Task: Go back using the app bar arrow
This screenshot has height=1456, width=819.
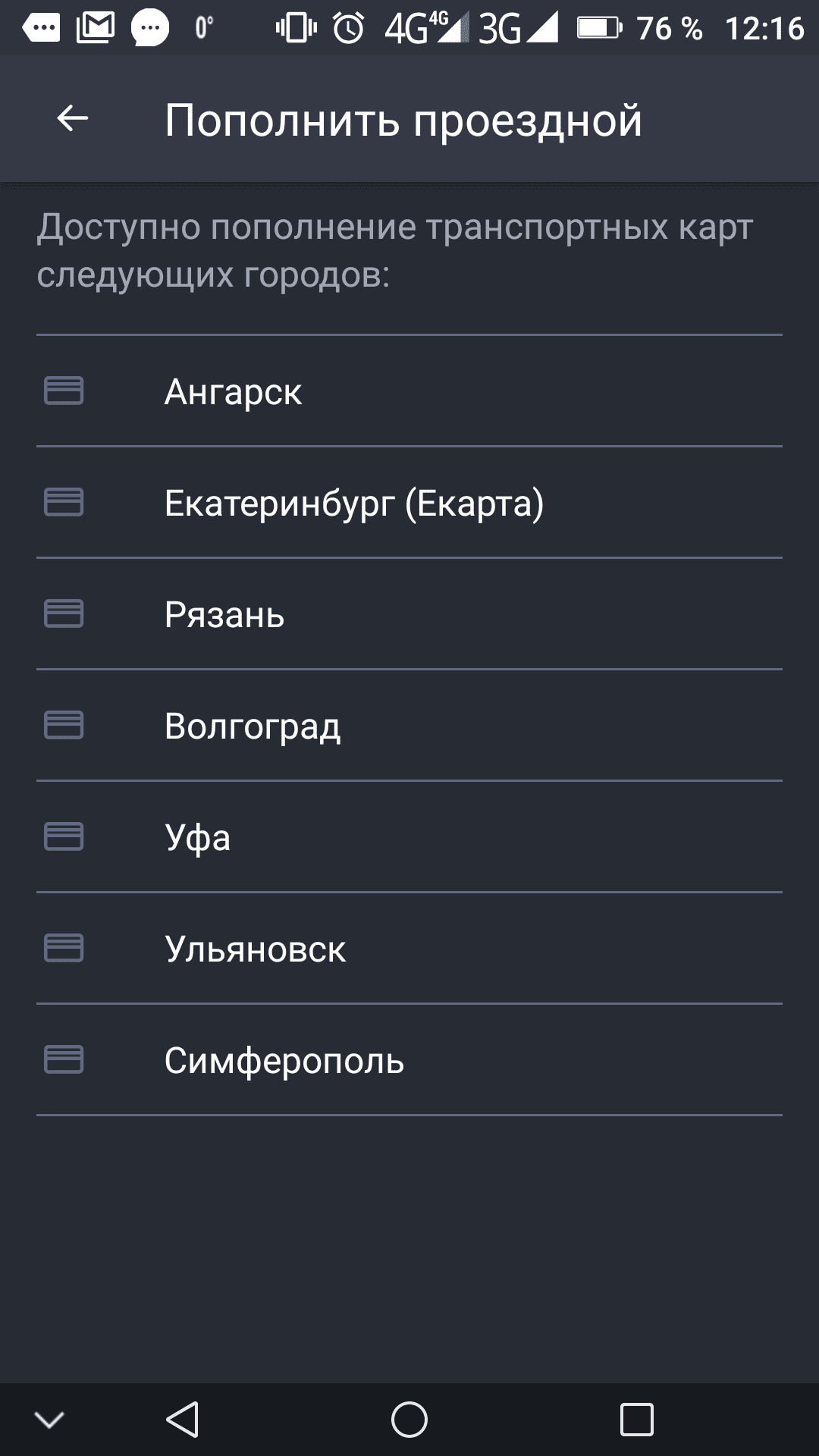Action: click(x=73, y=118)
